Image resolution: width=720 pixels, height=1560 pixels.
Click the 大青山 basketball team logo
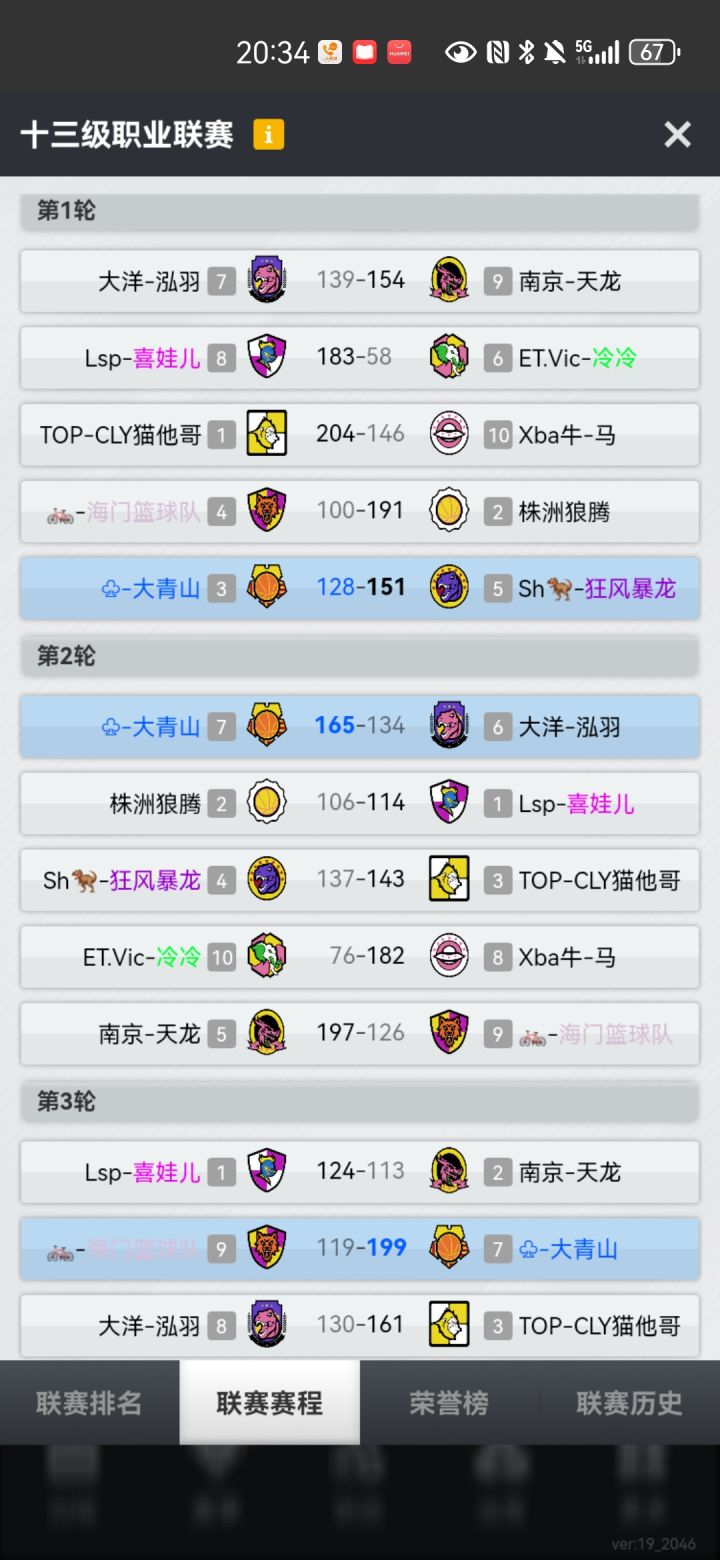[267, 588]
